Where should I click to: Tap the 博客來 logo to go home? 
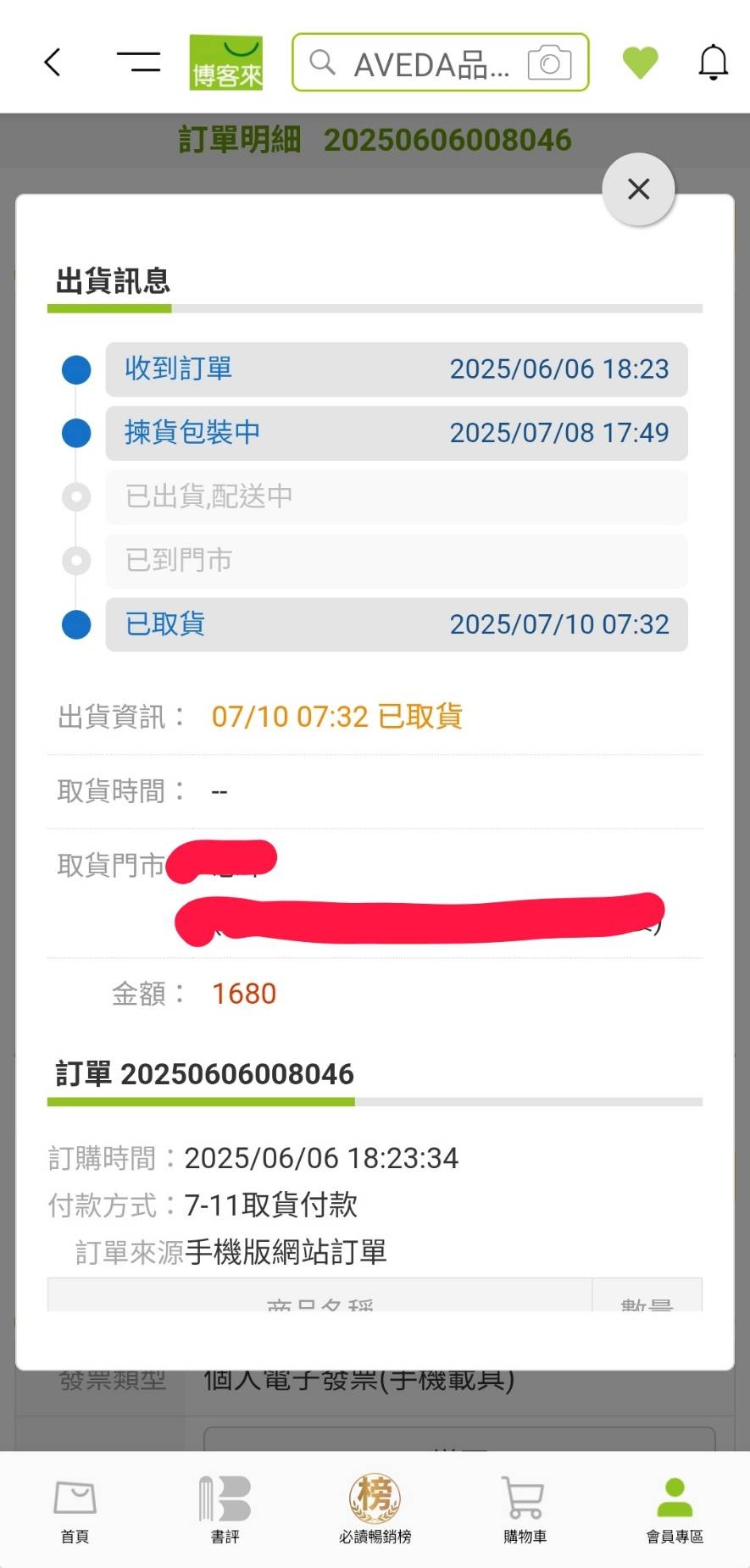[225, 62]
